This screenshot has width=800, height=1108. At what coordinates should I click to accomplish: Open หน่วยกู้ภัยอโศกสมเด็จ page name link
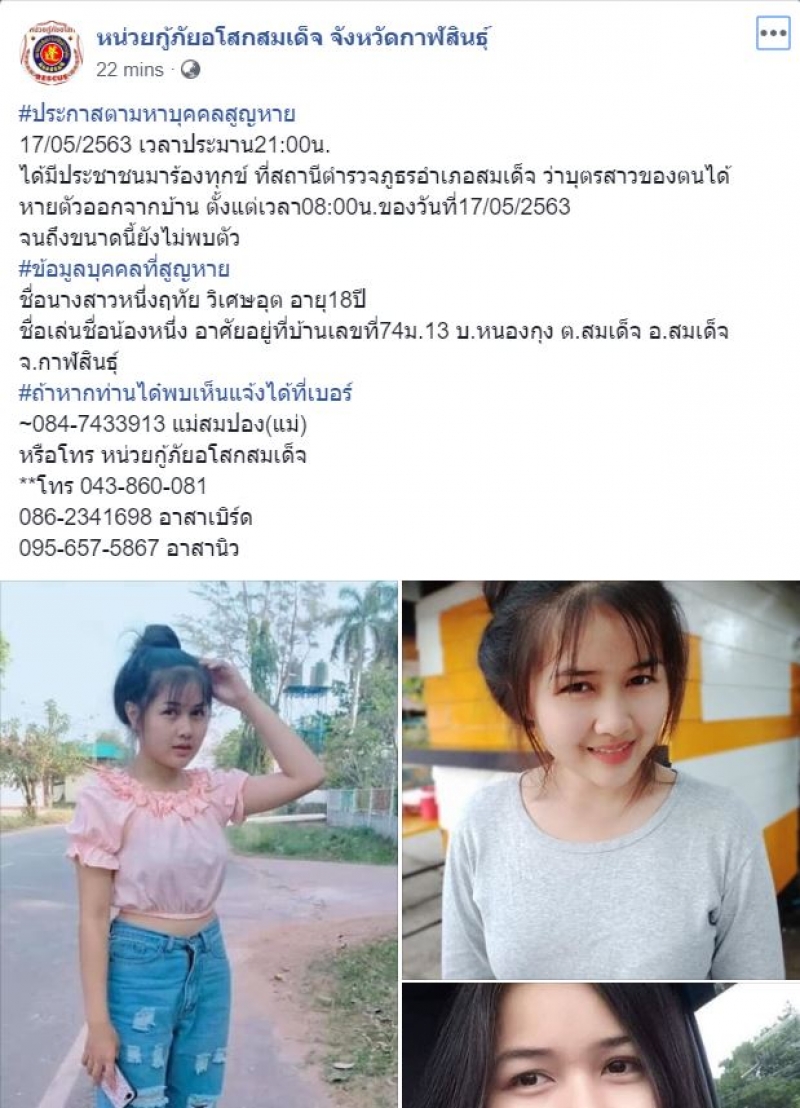[293, 38]
